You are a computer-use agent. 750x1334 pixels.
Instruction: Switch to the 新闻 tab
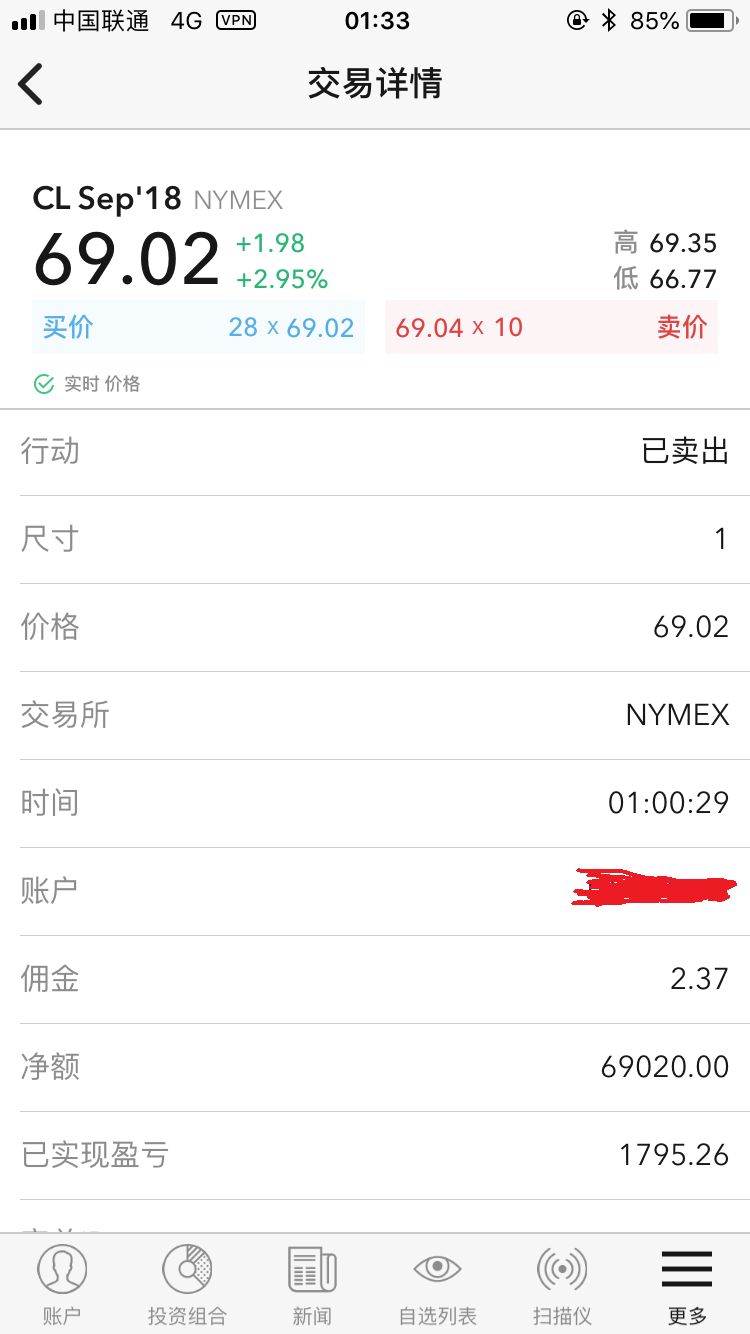(312, 1284)
